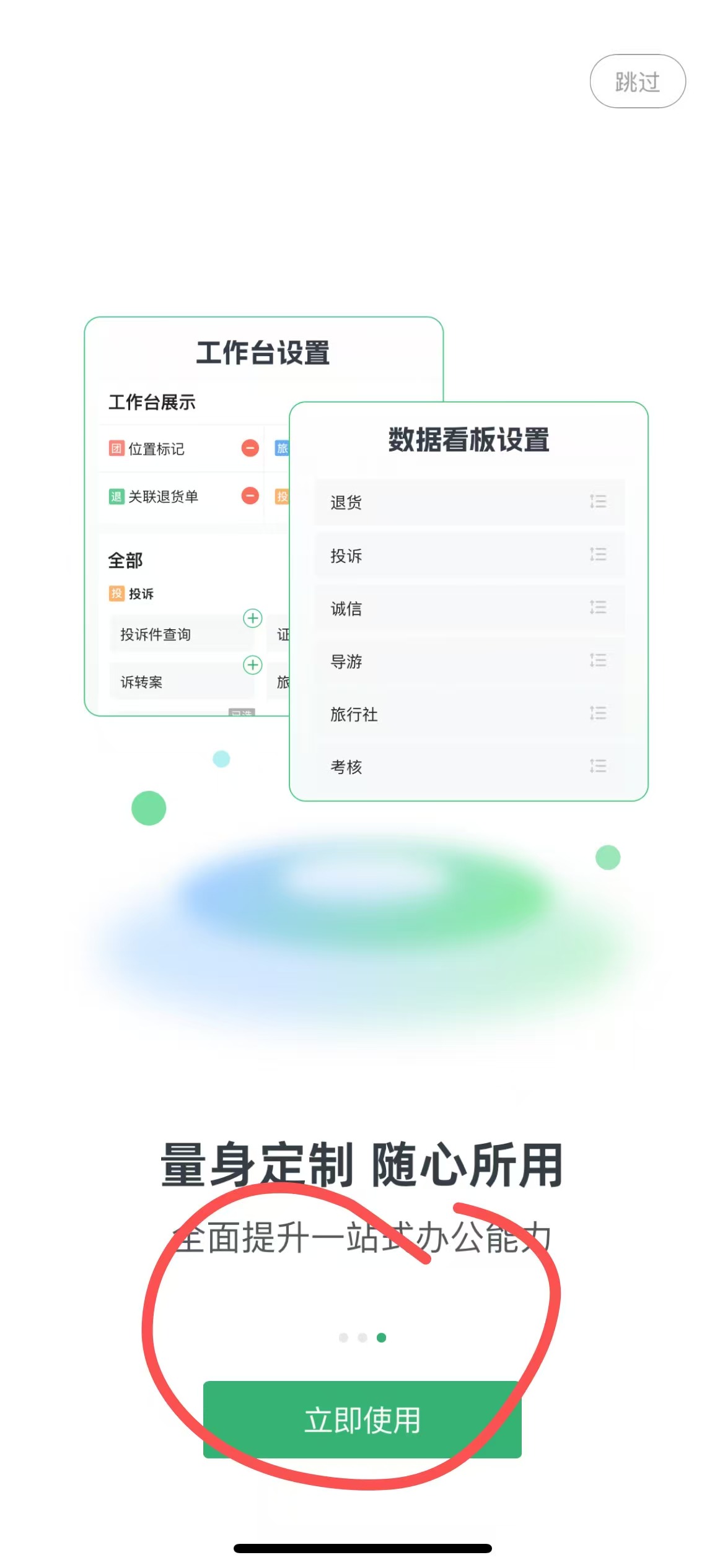This screenshot has width=725, height=1568.
Task: Skip the intro with 跳过 button
Action: [638, 81]
